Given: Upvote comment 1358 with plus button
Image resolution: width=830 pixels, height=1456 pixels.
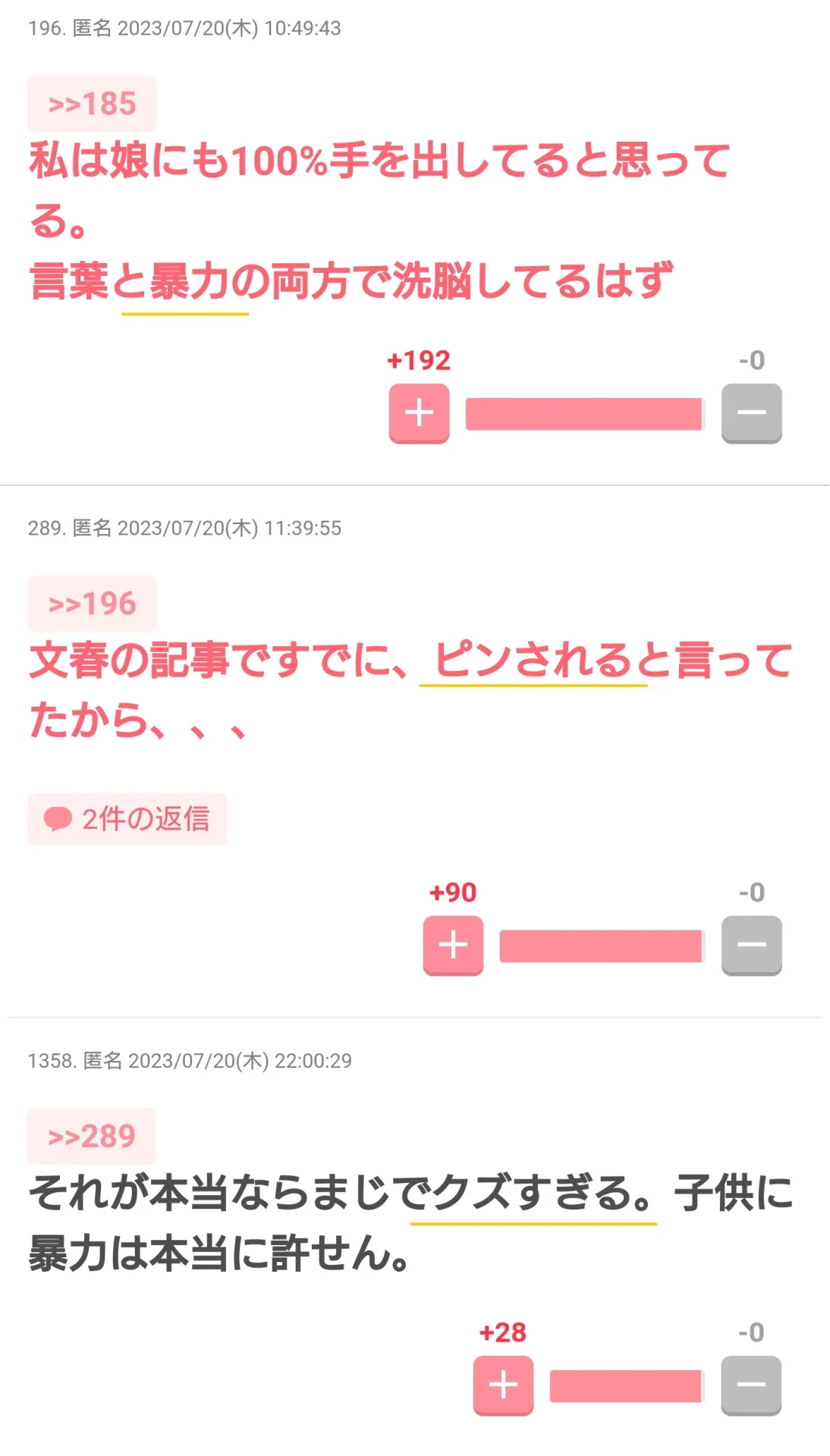Looking at the screenshot, I should click(x=503, y=1385).
